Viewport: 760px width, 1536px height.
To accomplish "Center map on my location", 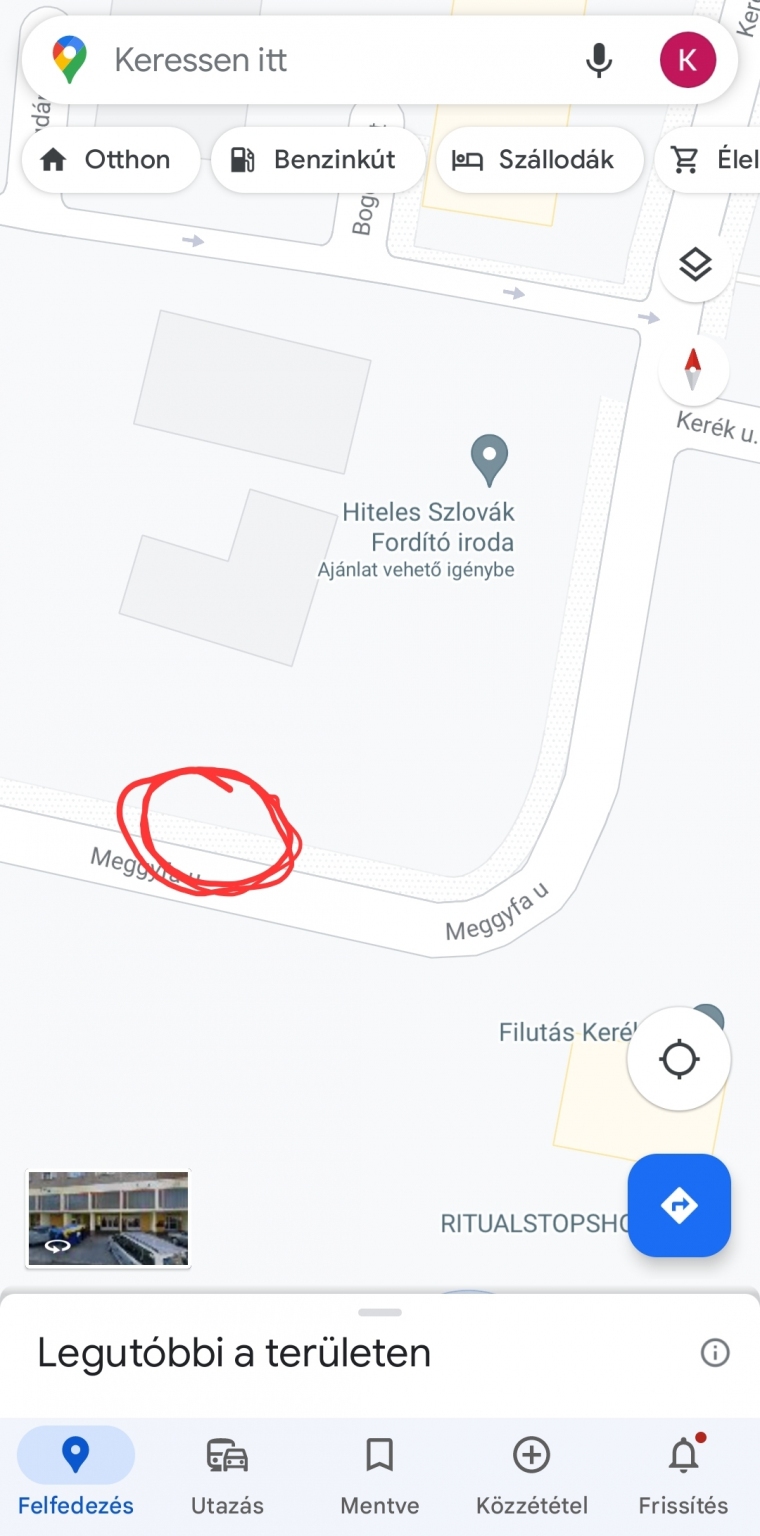I will [679, 1059].
